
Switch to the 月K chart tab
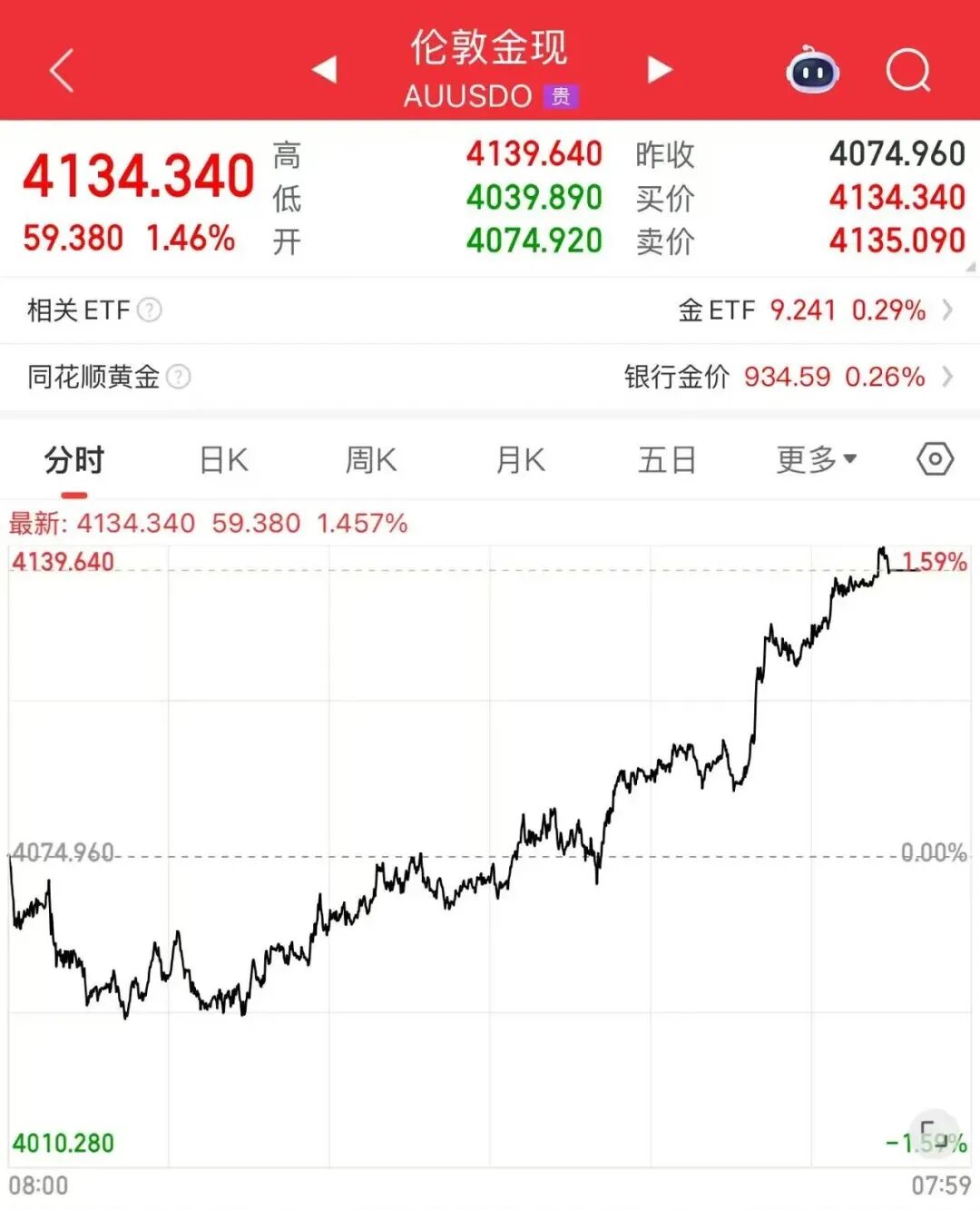tap(520, 460)
